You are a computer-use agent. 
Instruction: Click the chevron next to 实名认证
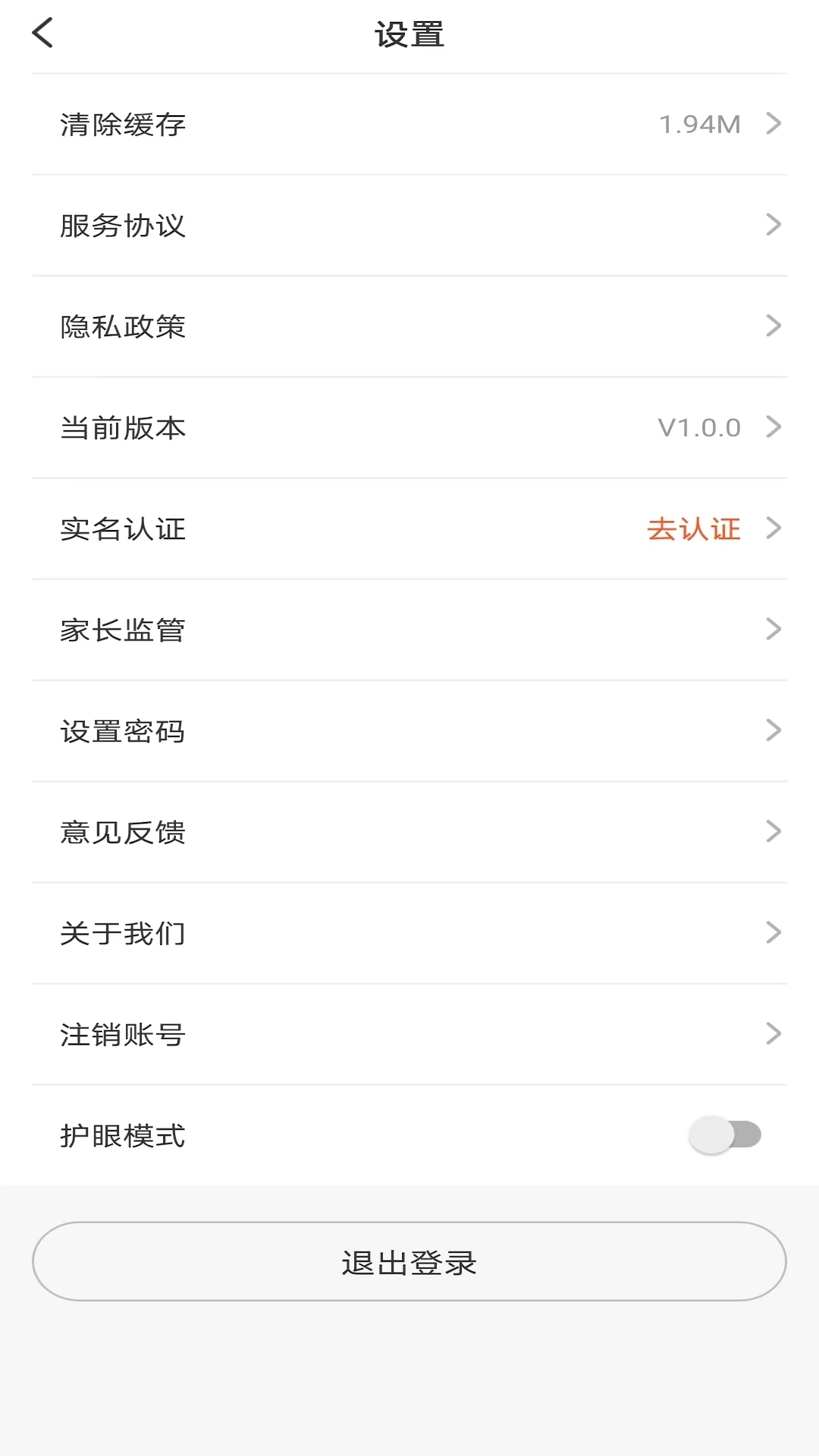(x=773, y=527)
